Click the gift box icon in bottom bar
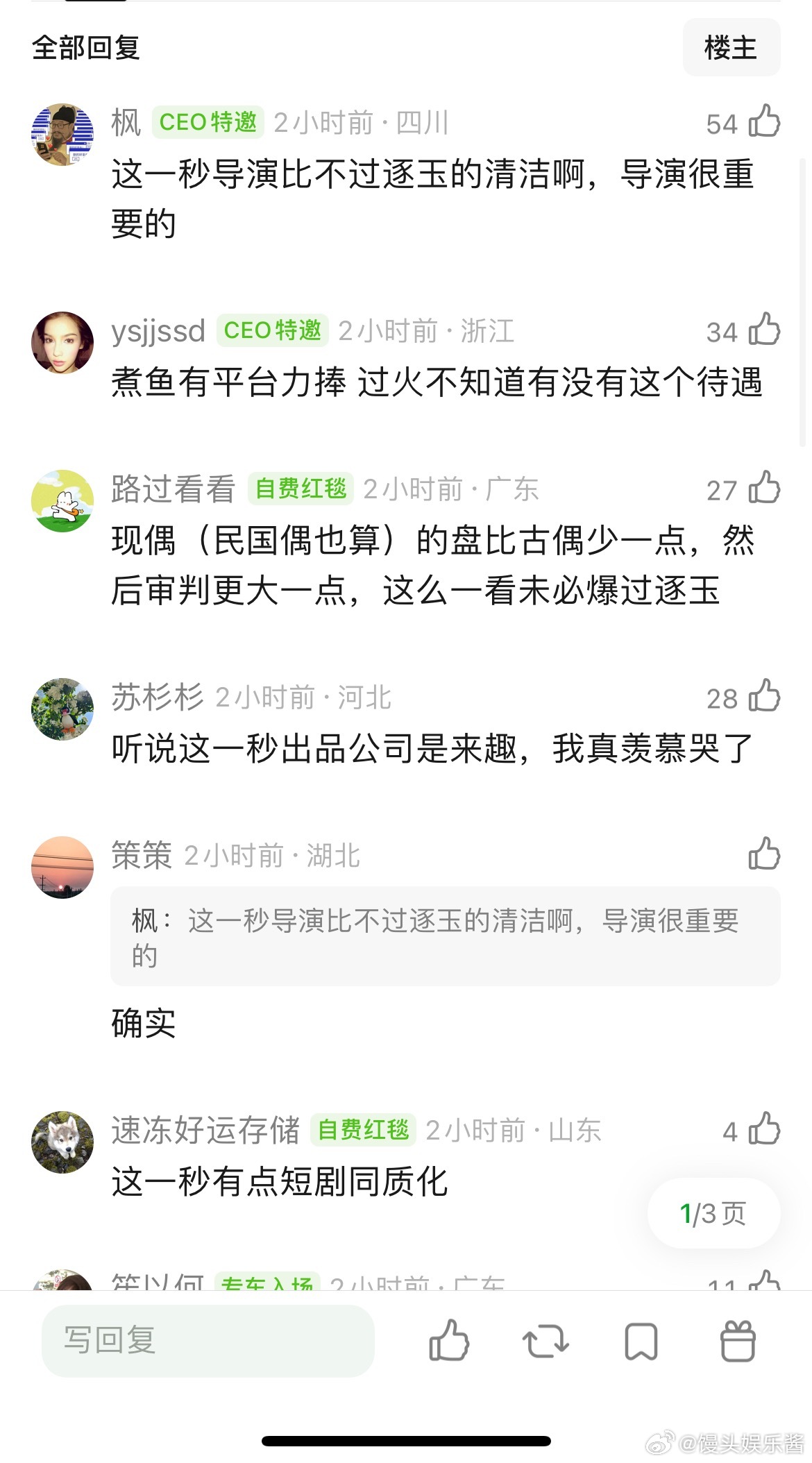Screen dimensions: 812x1463 (x=739, y=1341)
